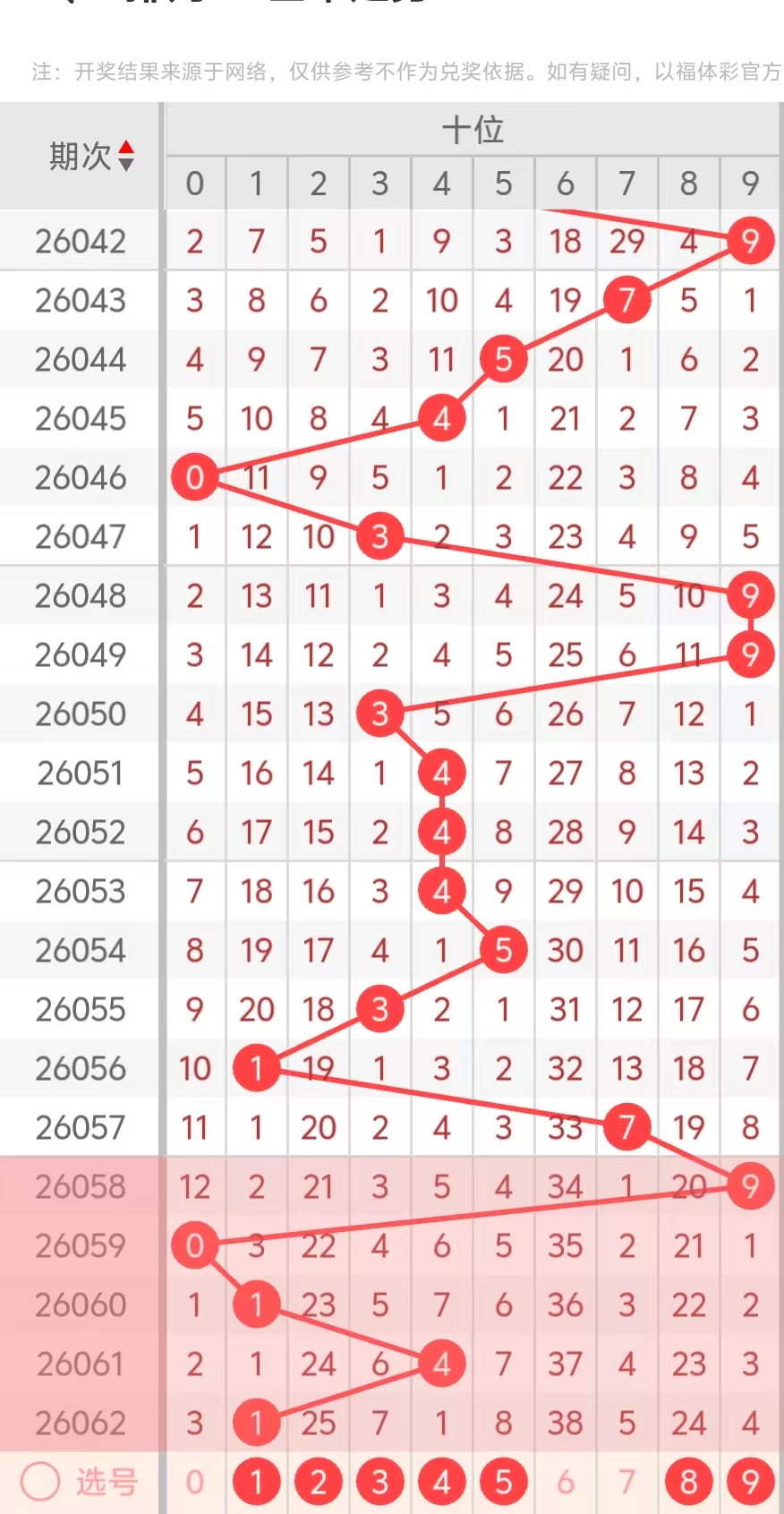This screenshot has width=784, height=1514.
Task: Deselect number 2 in the 选号 row
Action: [319, 1483]
